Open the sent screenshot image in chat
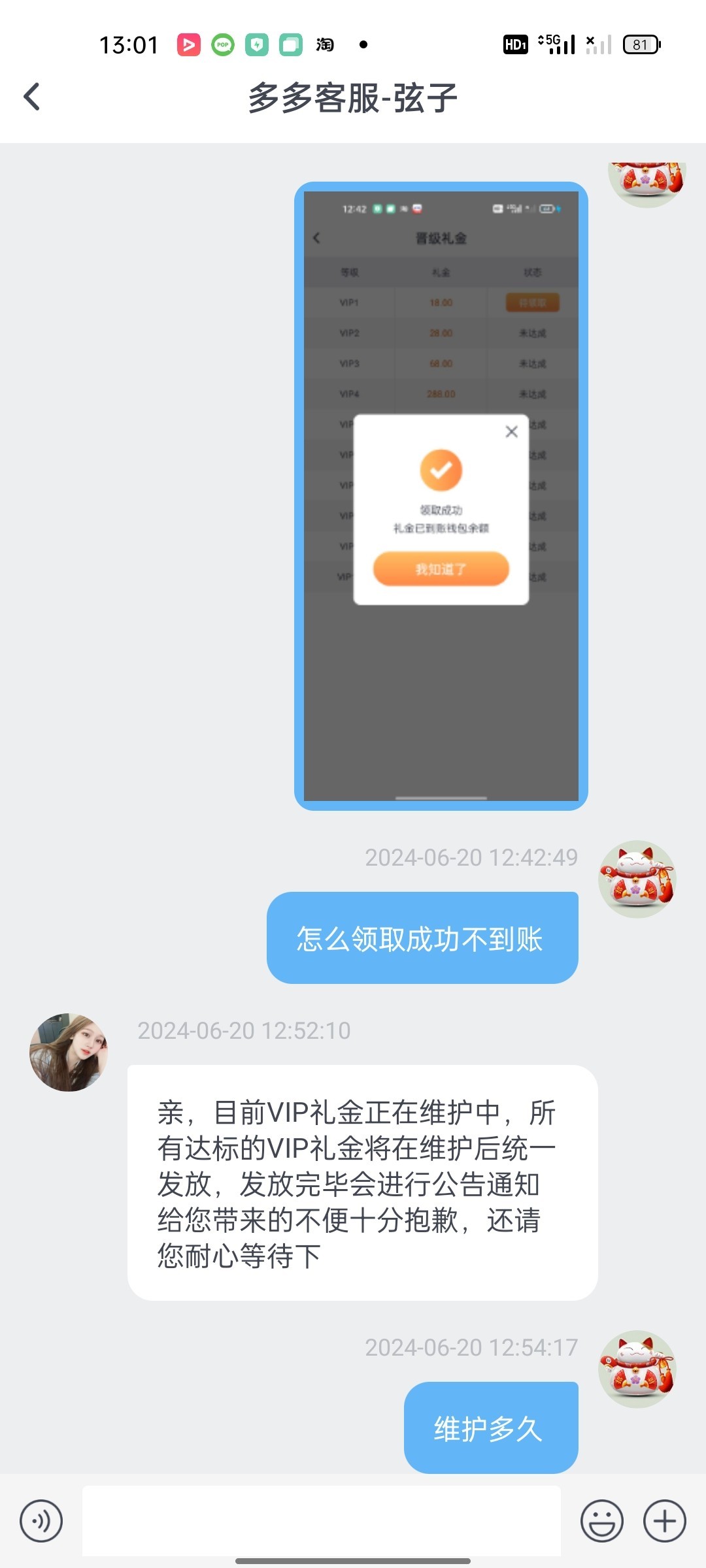 (441, 497)
